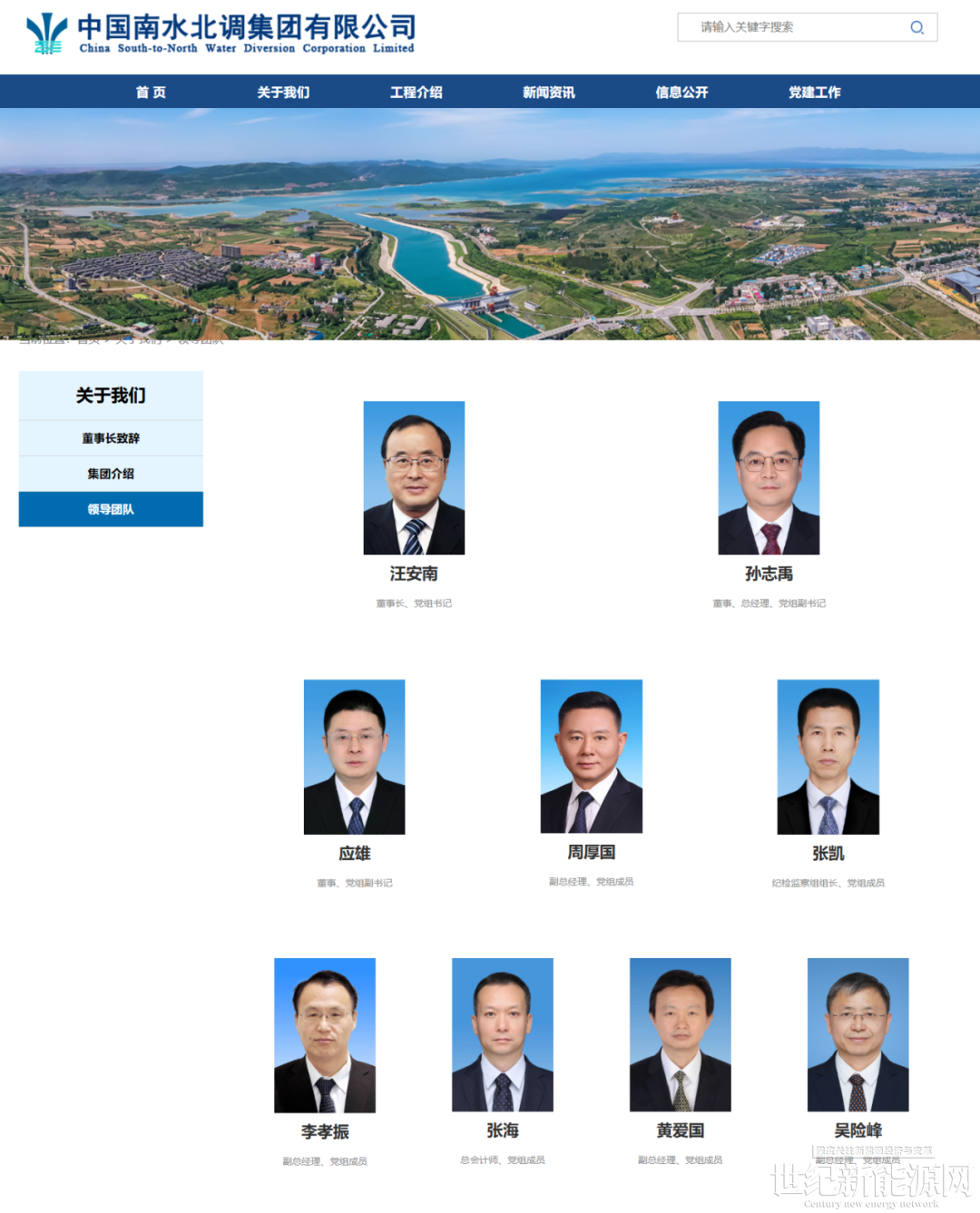Open the profile of 李孝振
The height and width of the screenshot is (1213, 980).
(325, 1035)
